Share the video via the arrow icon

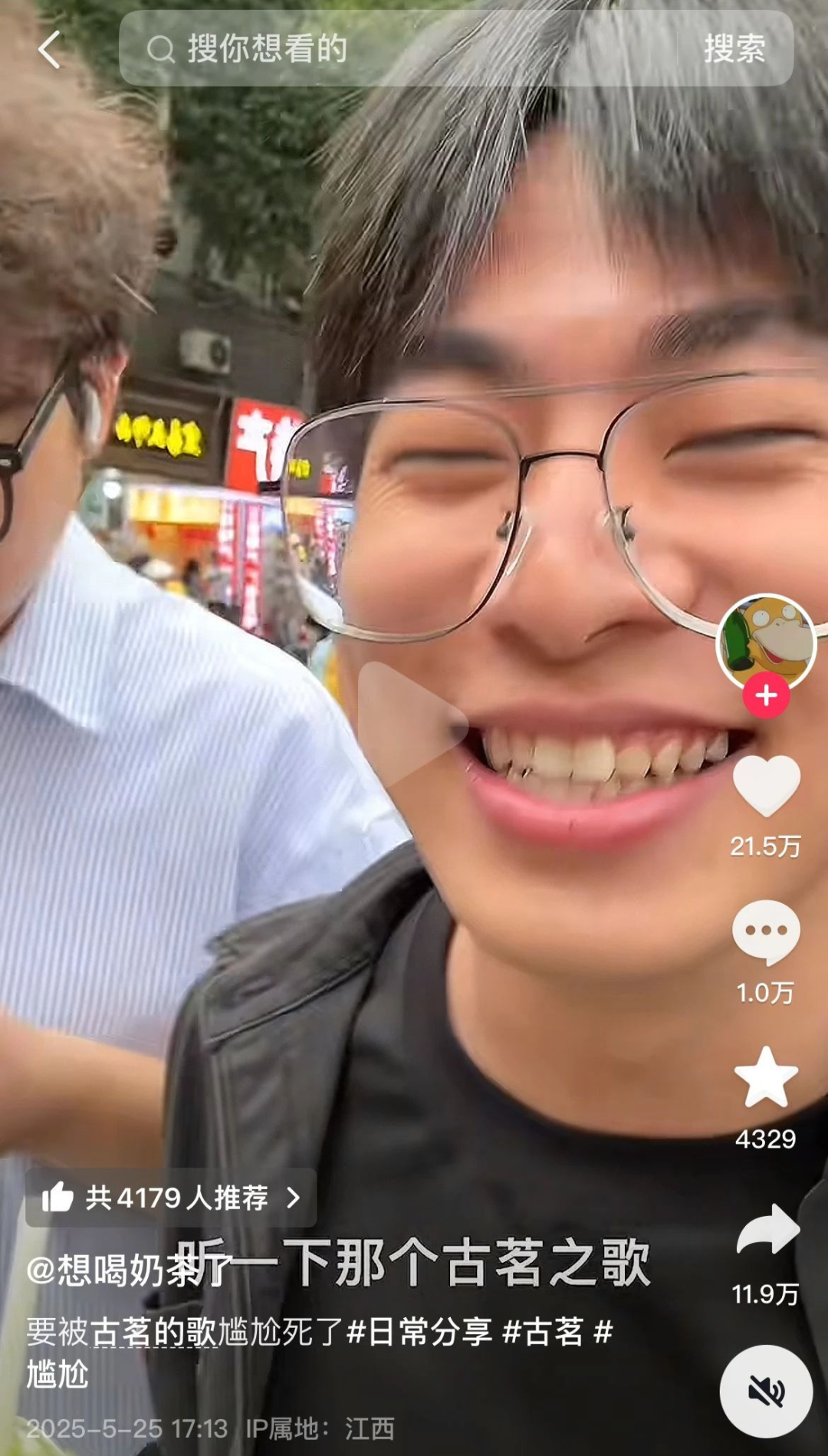point(767,1229)
